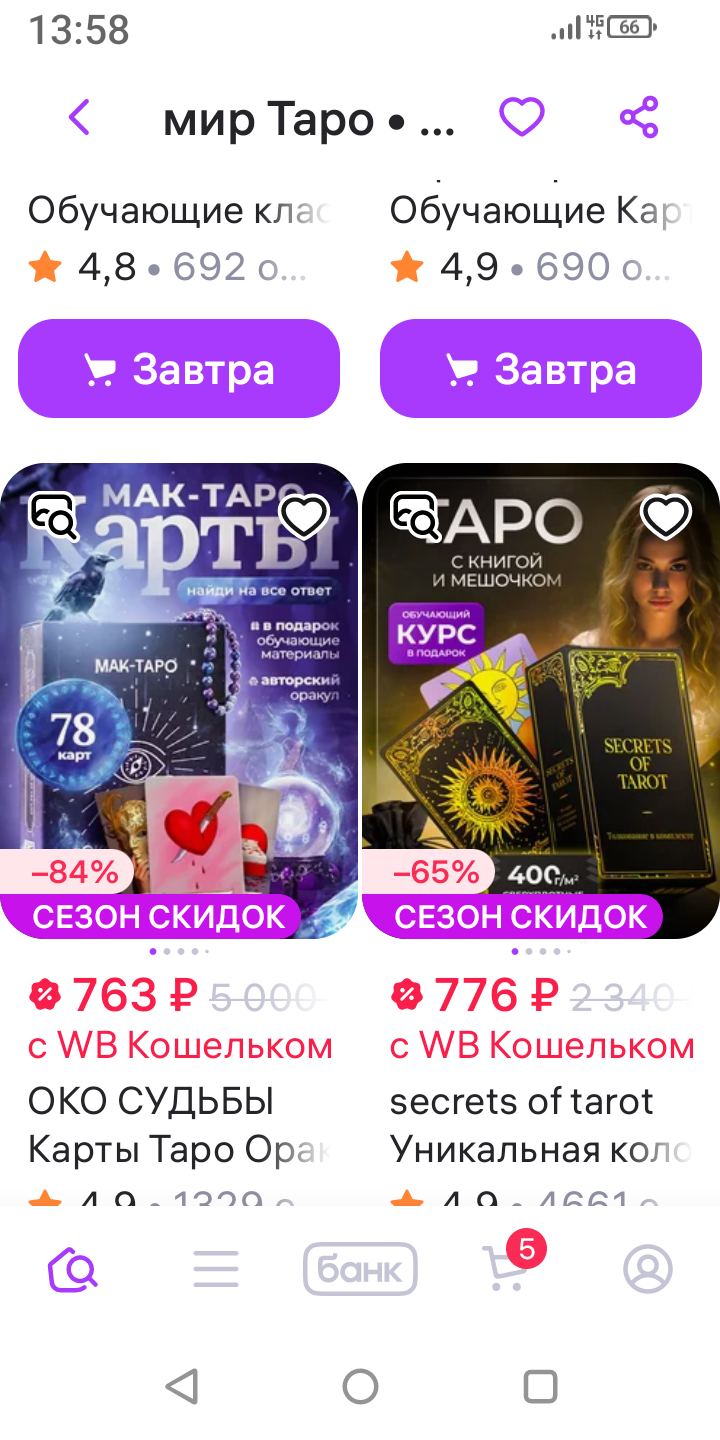Screen dimensions: 720x1440
Task: Open the cart with 5 items
Action: pos(505,1268)
